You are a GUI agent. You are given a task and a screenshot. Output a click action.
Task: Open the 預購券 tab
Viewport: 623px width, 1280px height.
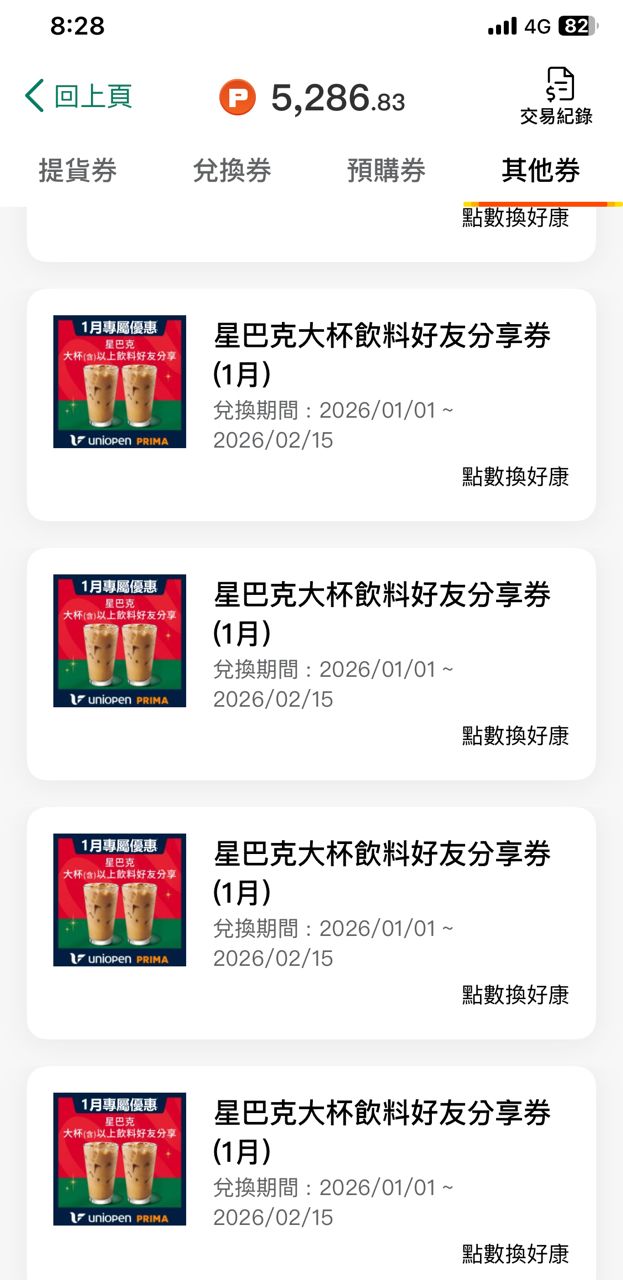tap(386, 170)
